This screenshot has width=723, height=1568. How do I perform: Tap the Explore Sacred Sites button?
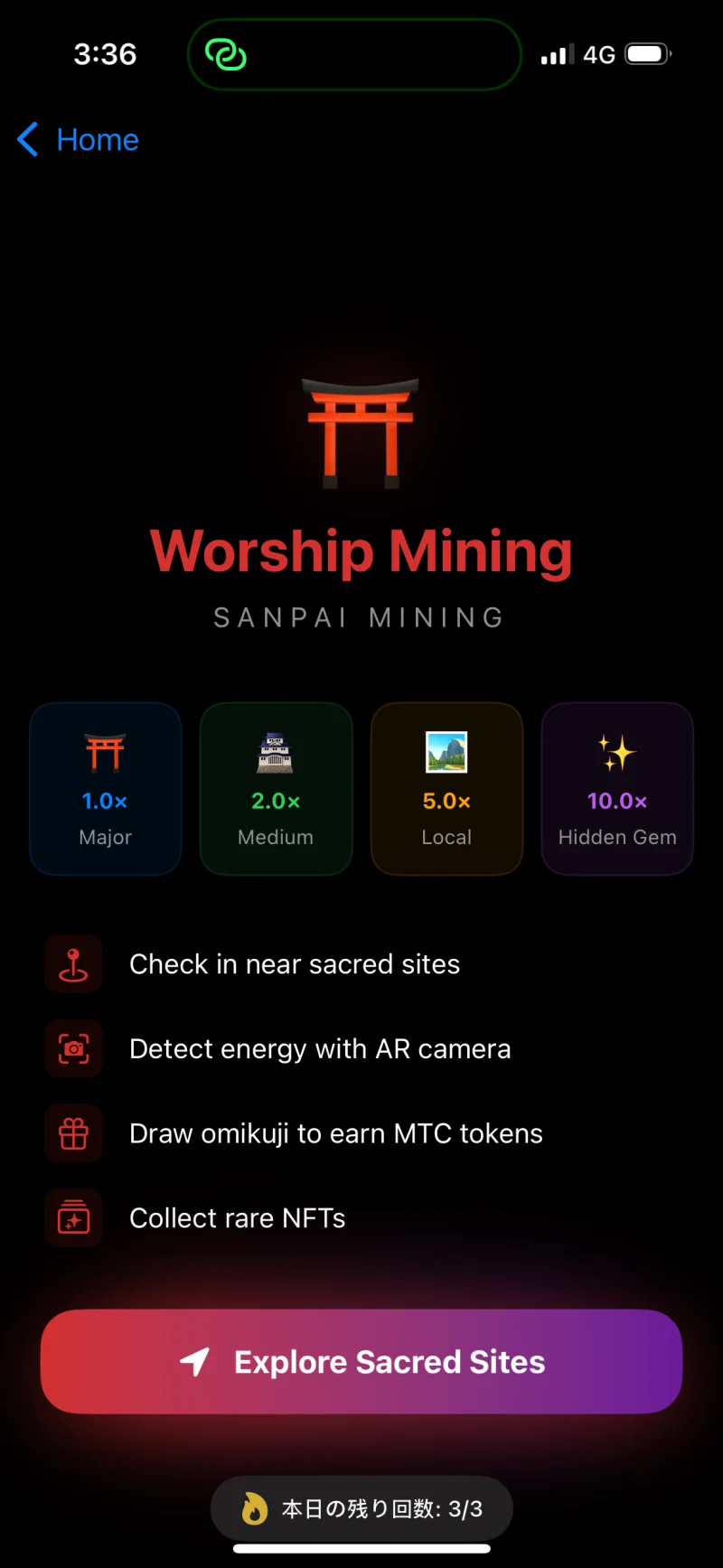(x=361, y=1361)
